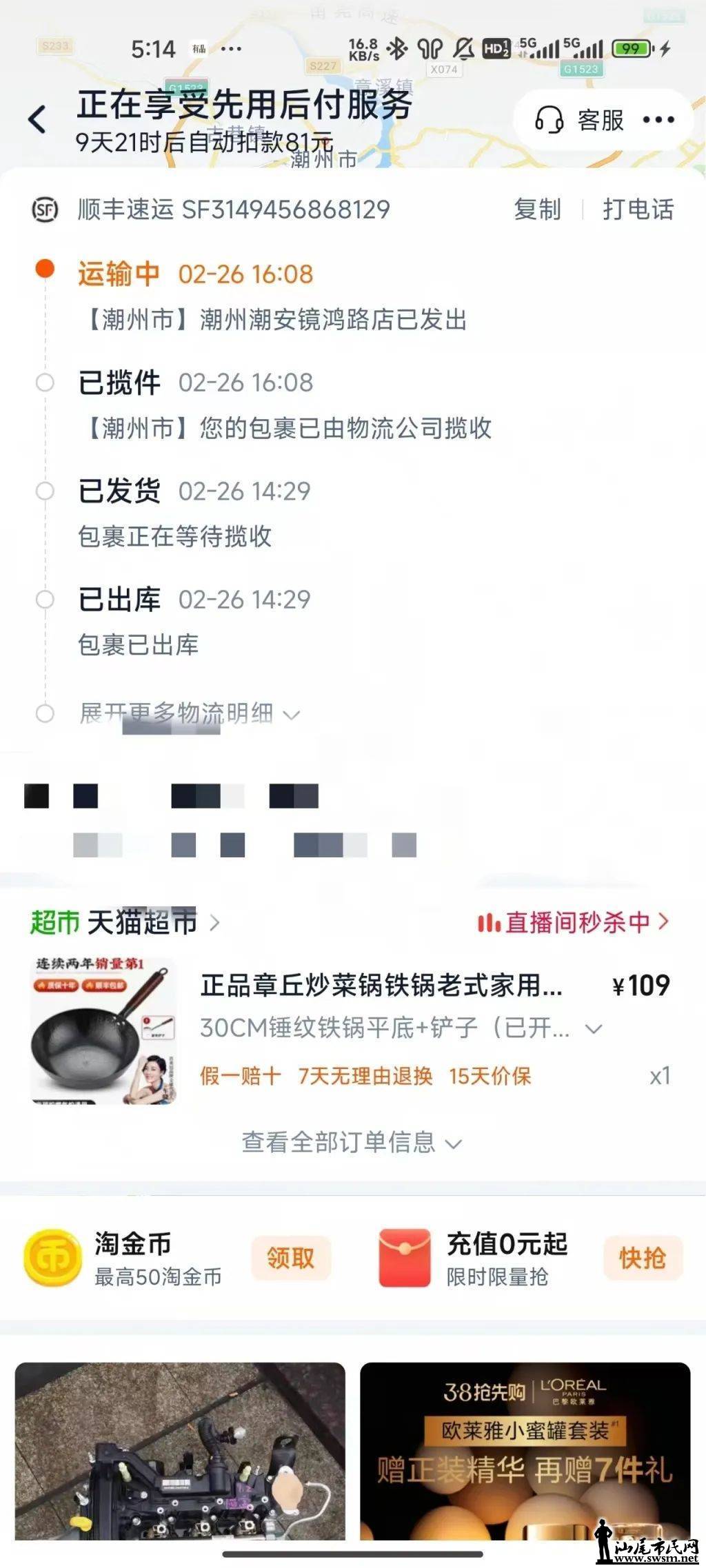This screenshot has height=1568, width=706.
Task: Expand 查看全部订单信息
Action: click(x=352, y=1143)
